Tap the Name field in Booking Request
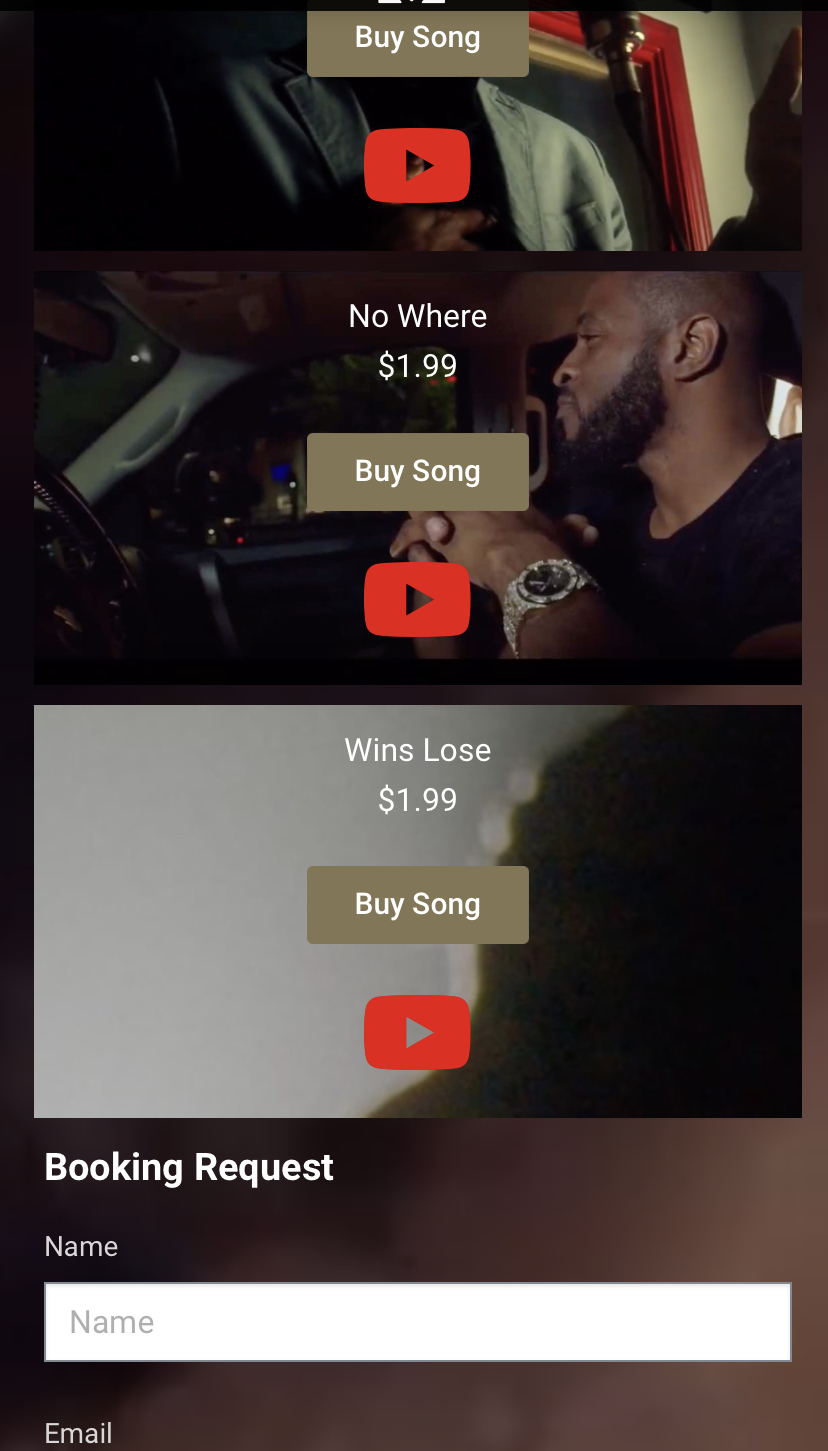The width and height of the screenshot is (828, 1451). tap(418, 1322)
